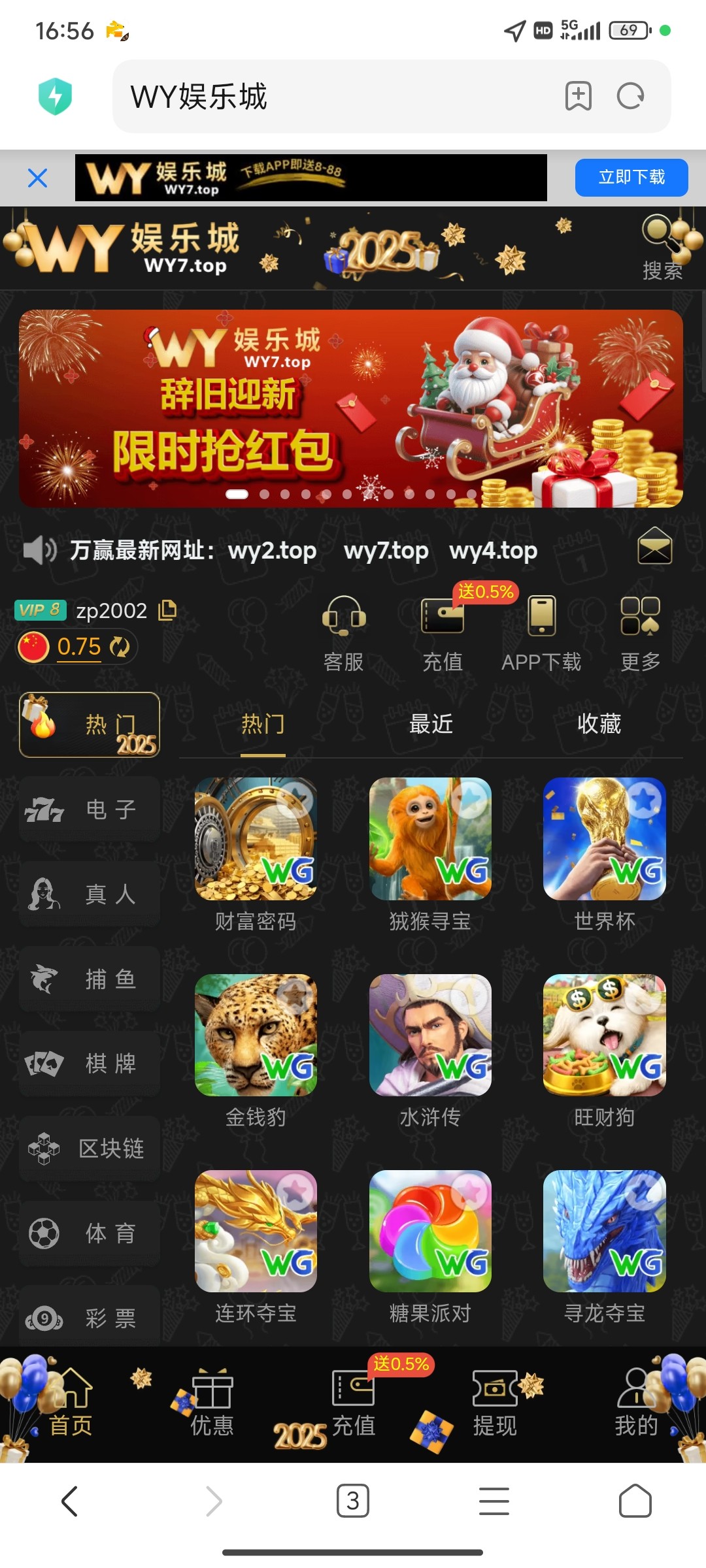Launch the 财富密码 game
This screenshot has width=706, height=1568.
click(256, 839)
